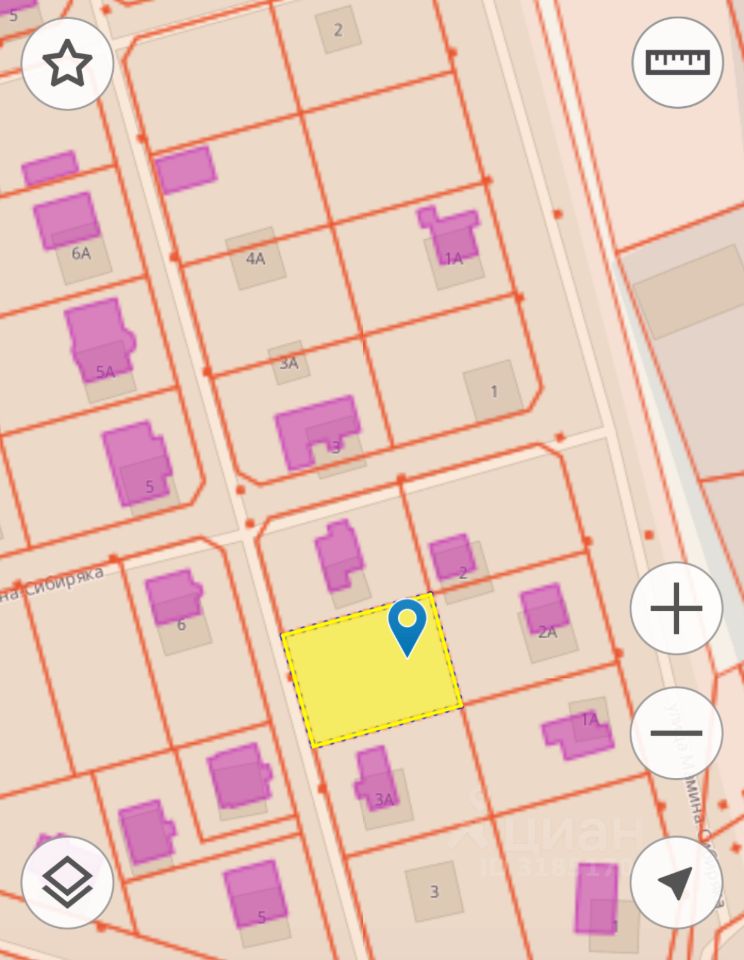744x960 pixels.
Task: Open the ruler measurement tool
Action: (677, 62)
